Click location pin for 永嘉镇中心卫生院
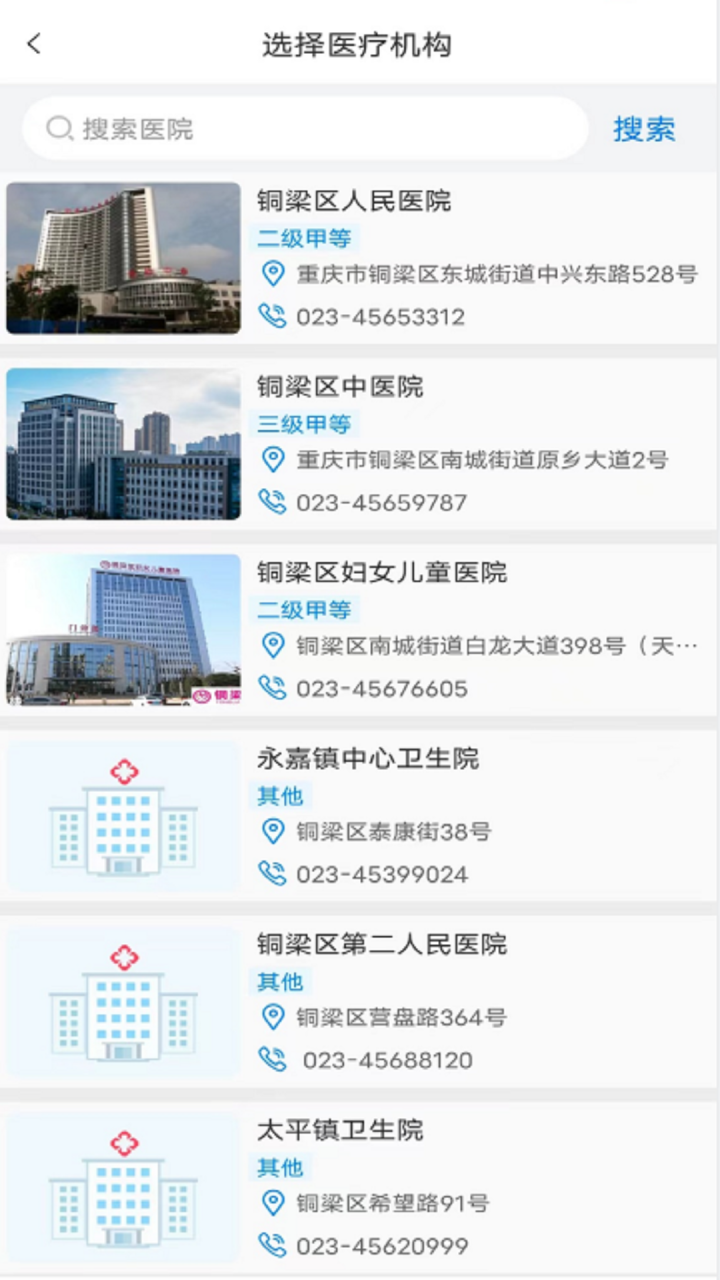Viewport: 720px width, 1280px height. [272, 831]
